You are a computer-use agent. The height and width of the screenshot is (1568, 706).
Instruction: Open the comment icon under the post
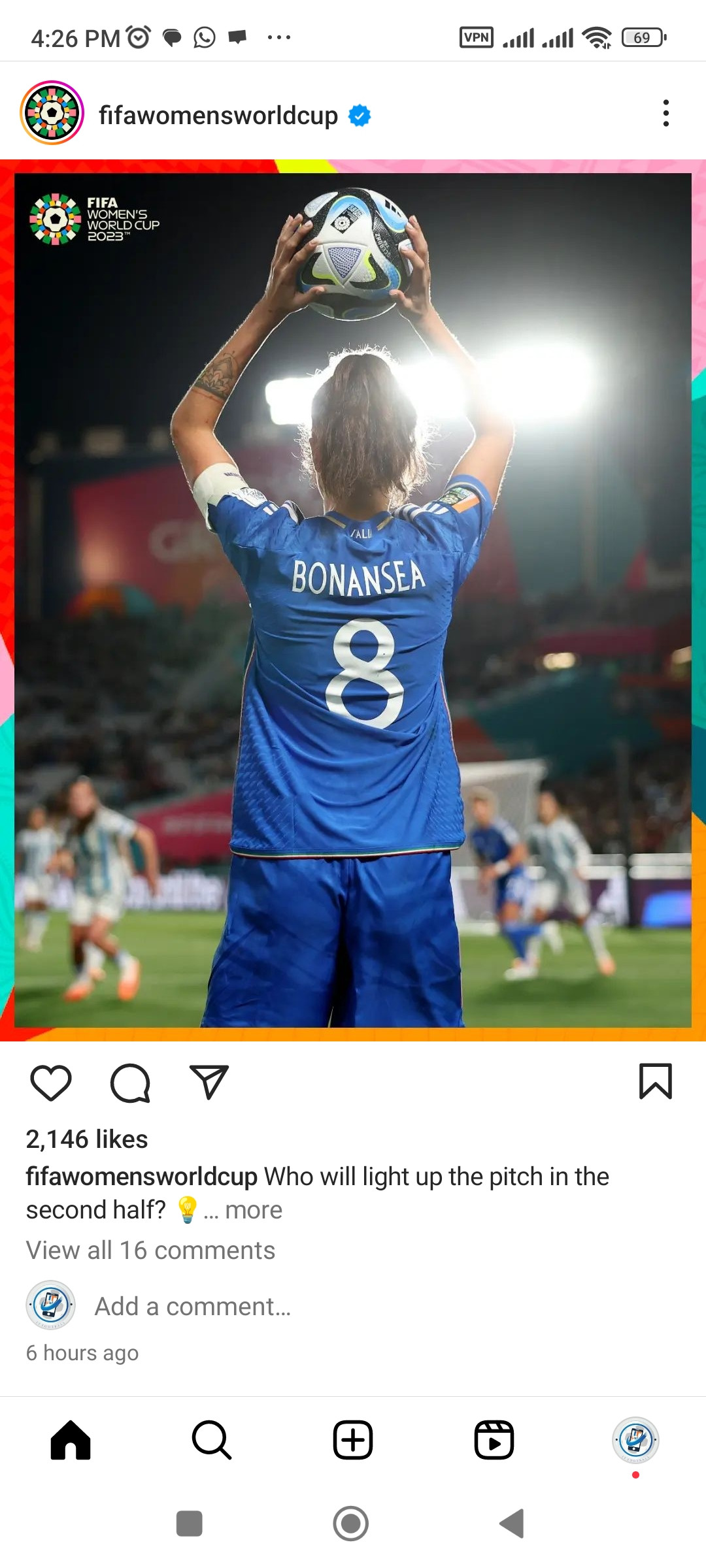point(130,1083)
